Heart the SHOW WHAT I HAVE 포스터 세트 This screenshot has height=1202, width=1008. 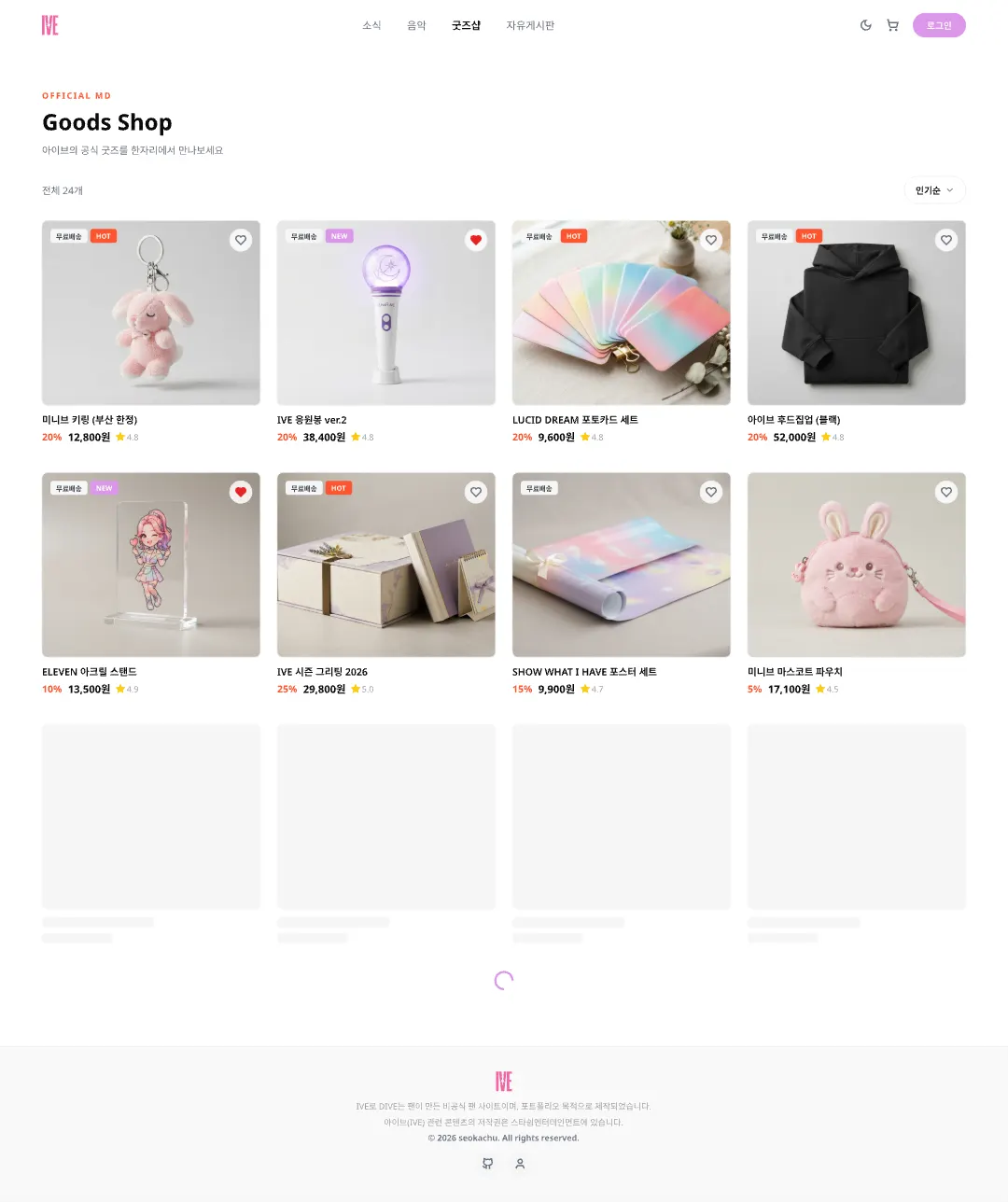711,492
